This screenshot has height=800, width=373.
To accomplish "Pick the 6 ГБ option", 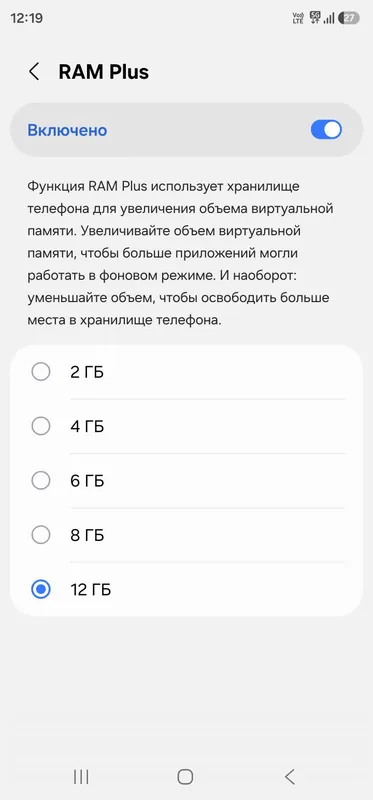I will coord(186,481).
